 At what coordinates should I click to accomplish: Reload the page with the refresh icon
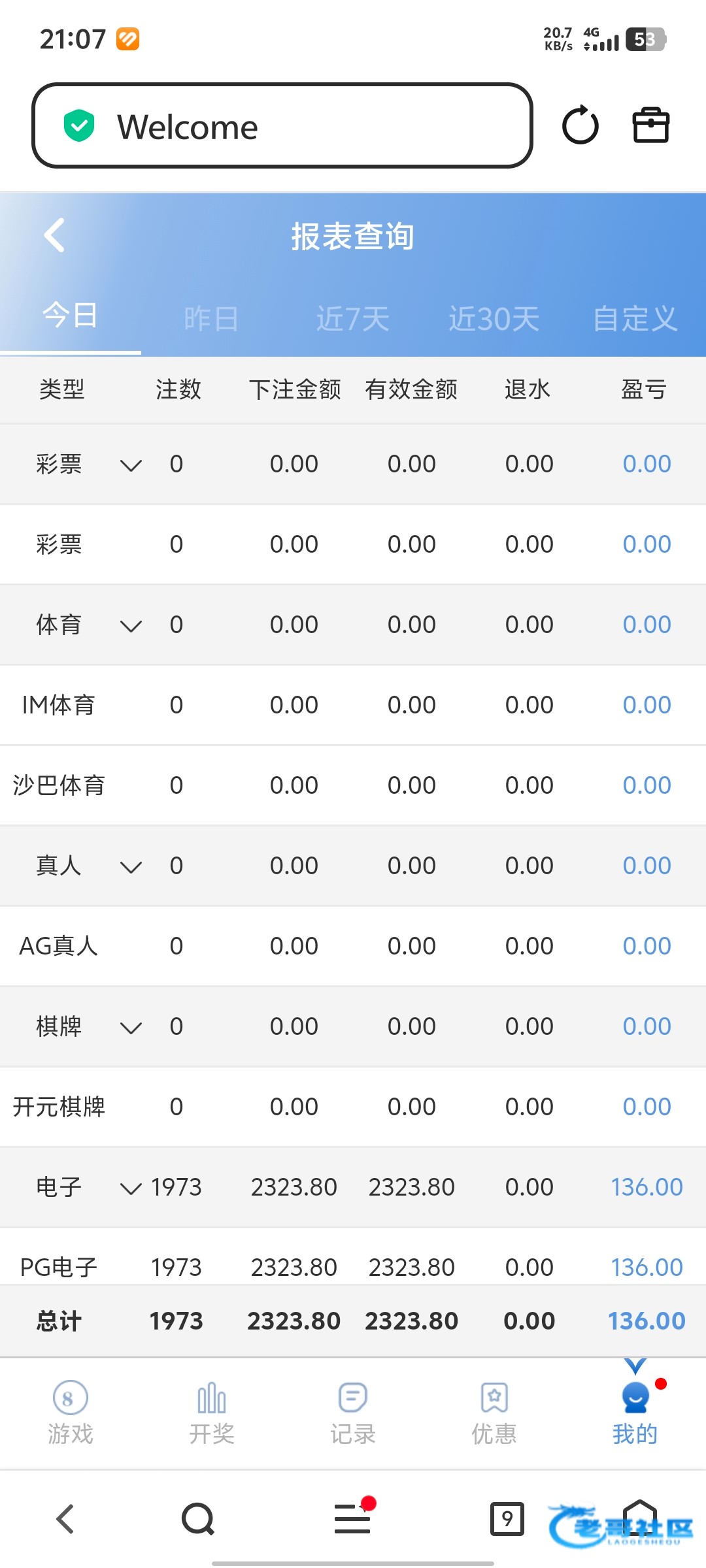pos(580,125)
